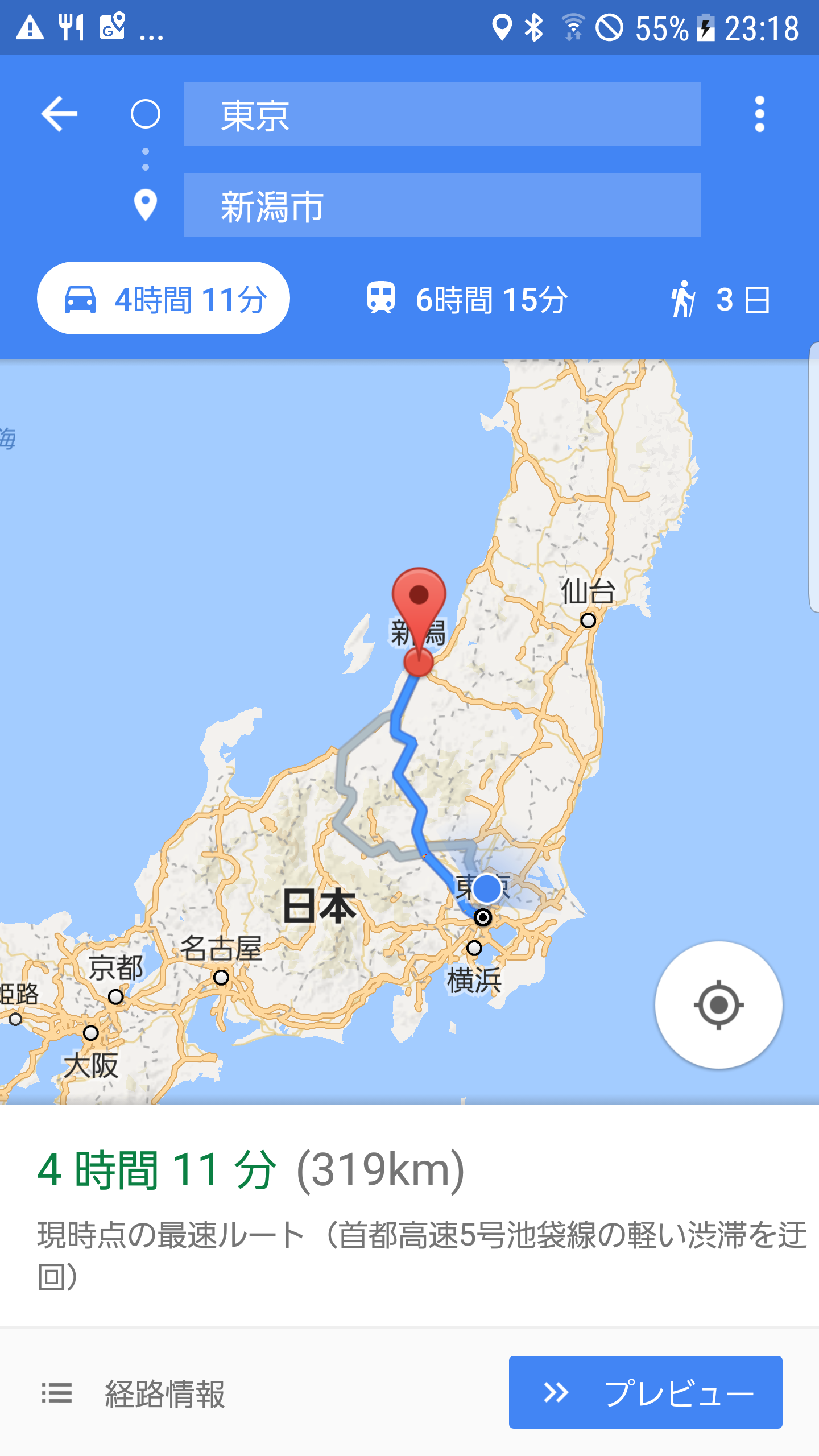Switch to the walking tab 3日

(x=721, y=299)
